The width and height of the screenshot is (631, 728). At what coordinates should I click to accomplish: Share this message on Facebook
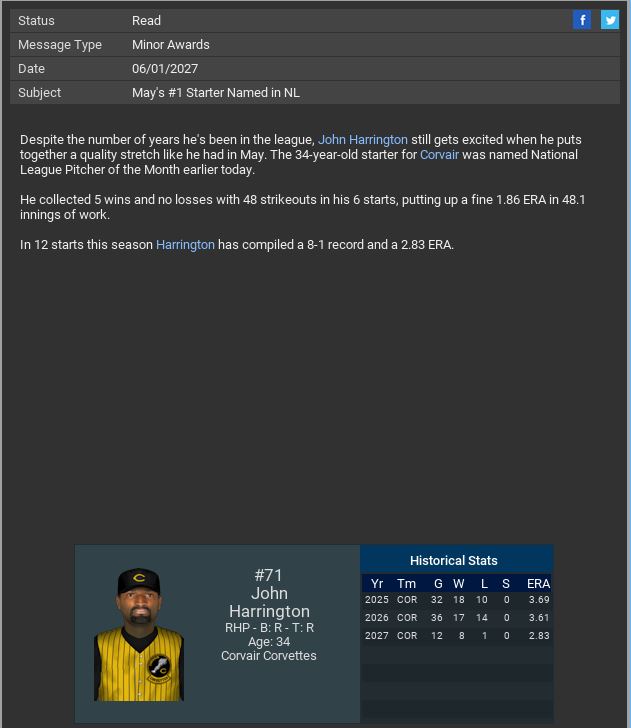(582, 20)
